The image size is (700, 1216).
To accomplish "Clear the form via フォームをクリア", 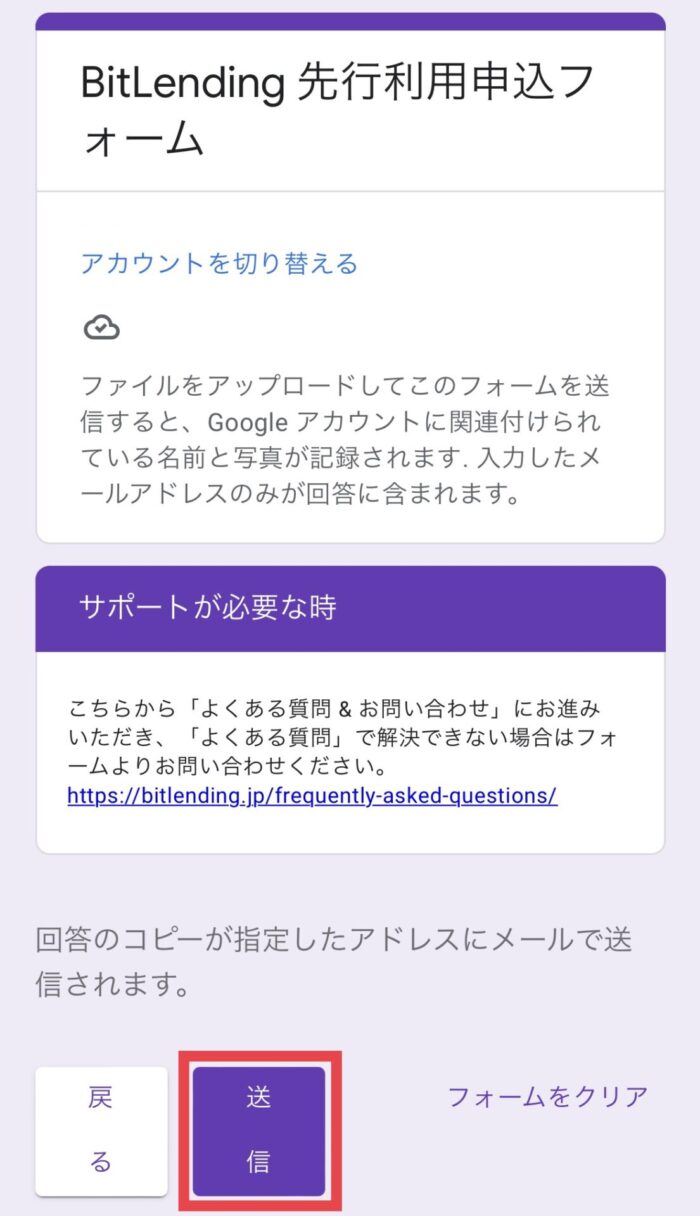I will click(x=547, y=1097).
